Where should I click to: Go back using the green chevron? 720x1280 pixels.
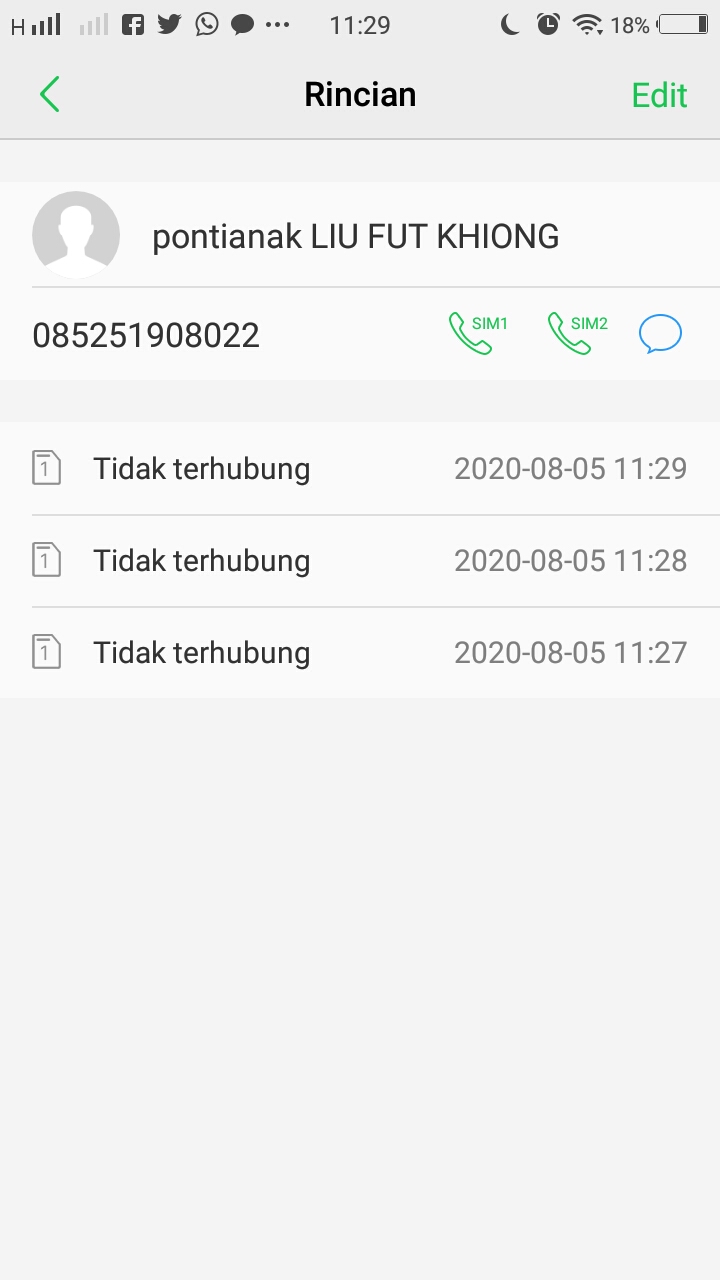[x=49, y=93]
